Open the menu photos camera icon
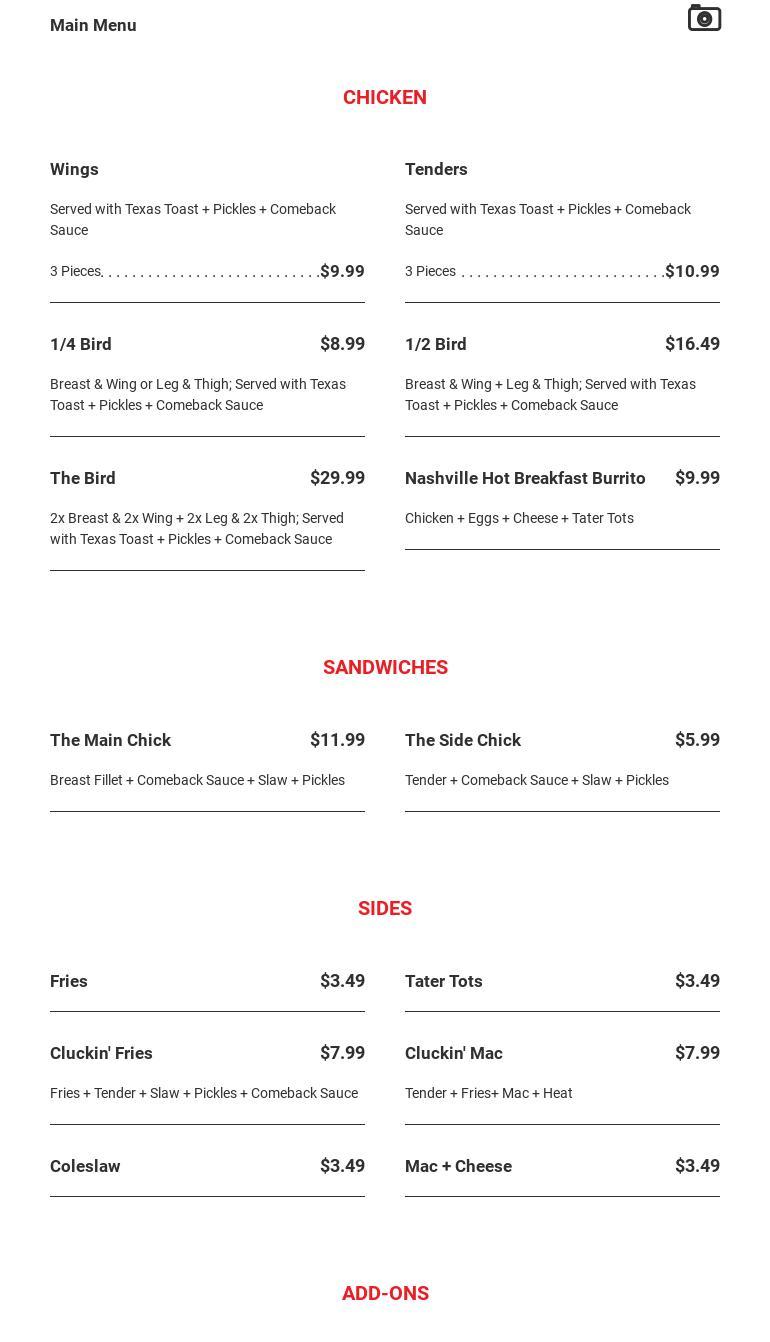 [704, 18]
